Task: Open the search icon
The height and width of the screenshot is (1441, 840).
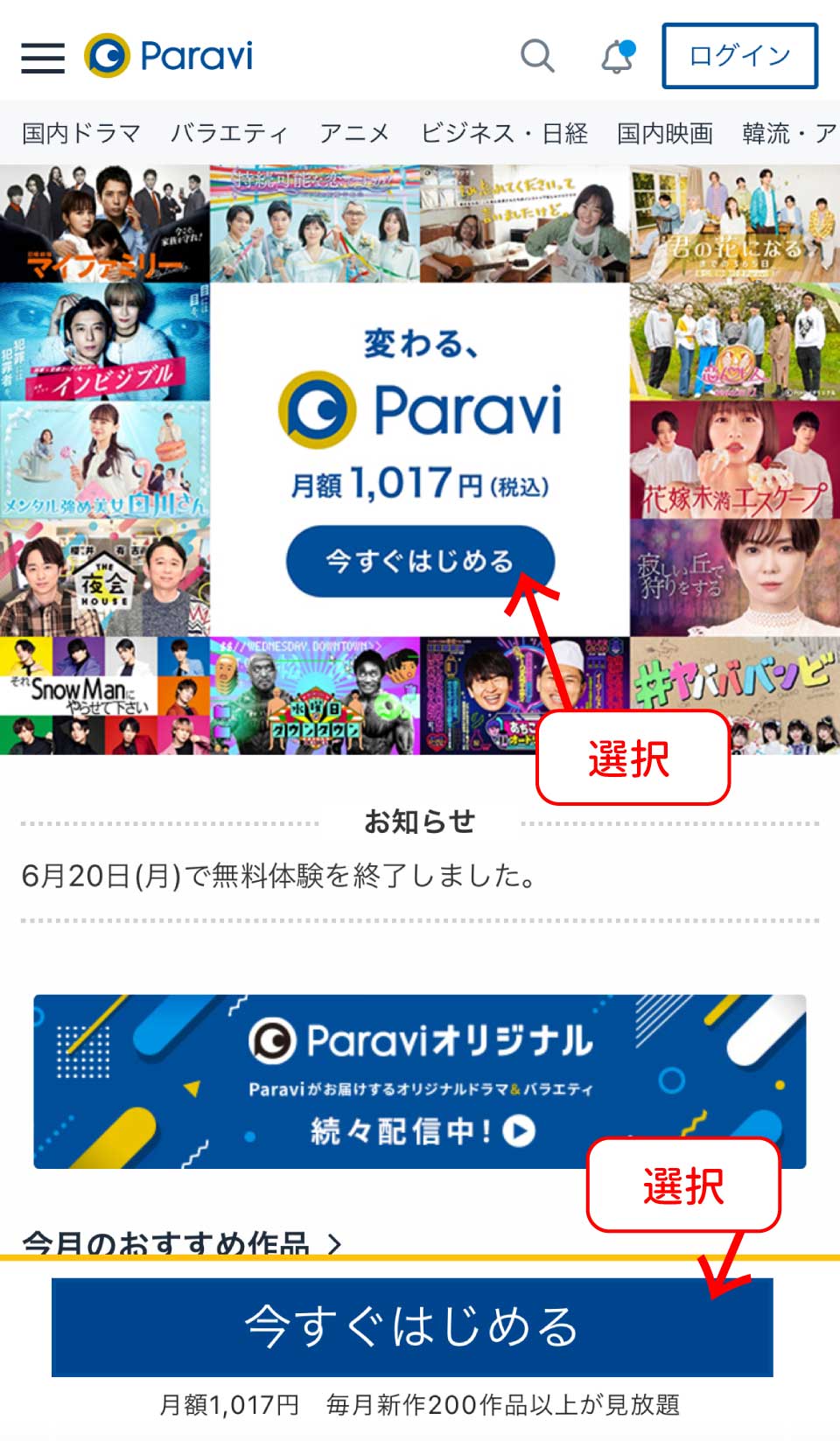Action: click(536, 56)
